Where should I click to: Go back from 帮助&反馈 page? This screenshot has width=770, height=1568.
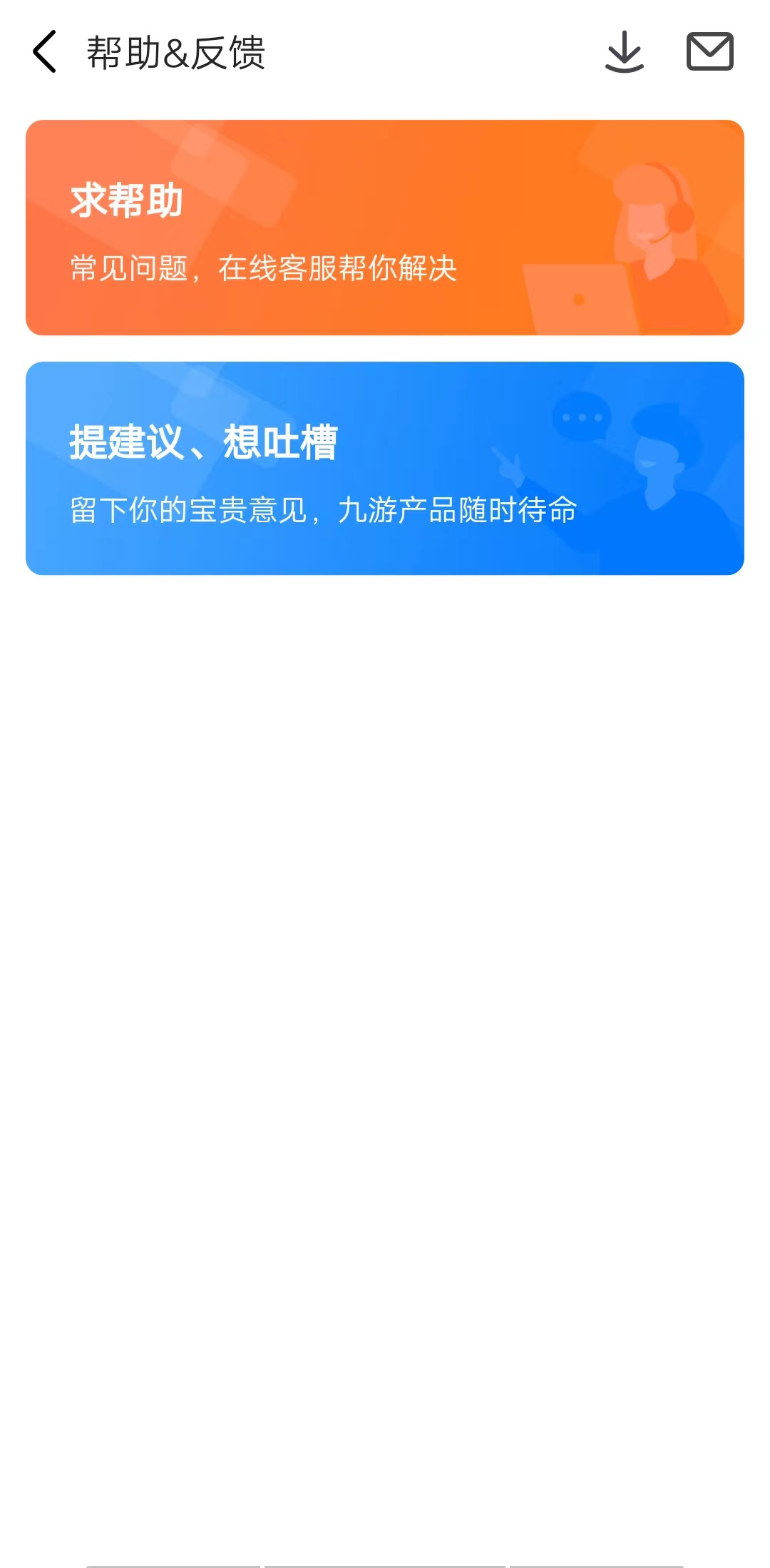click(x=44, y=52)
